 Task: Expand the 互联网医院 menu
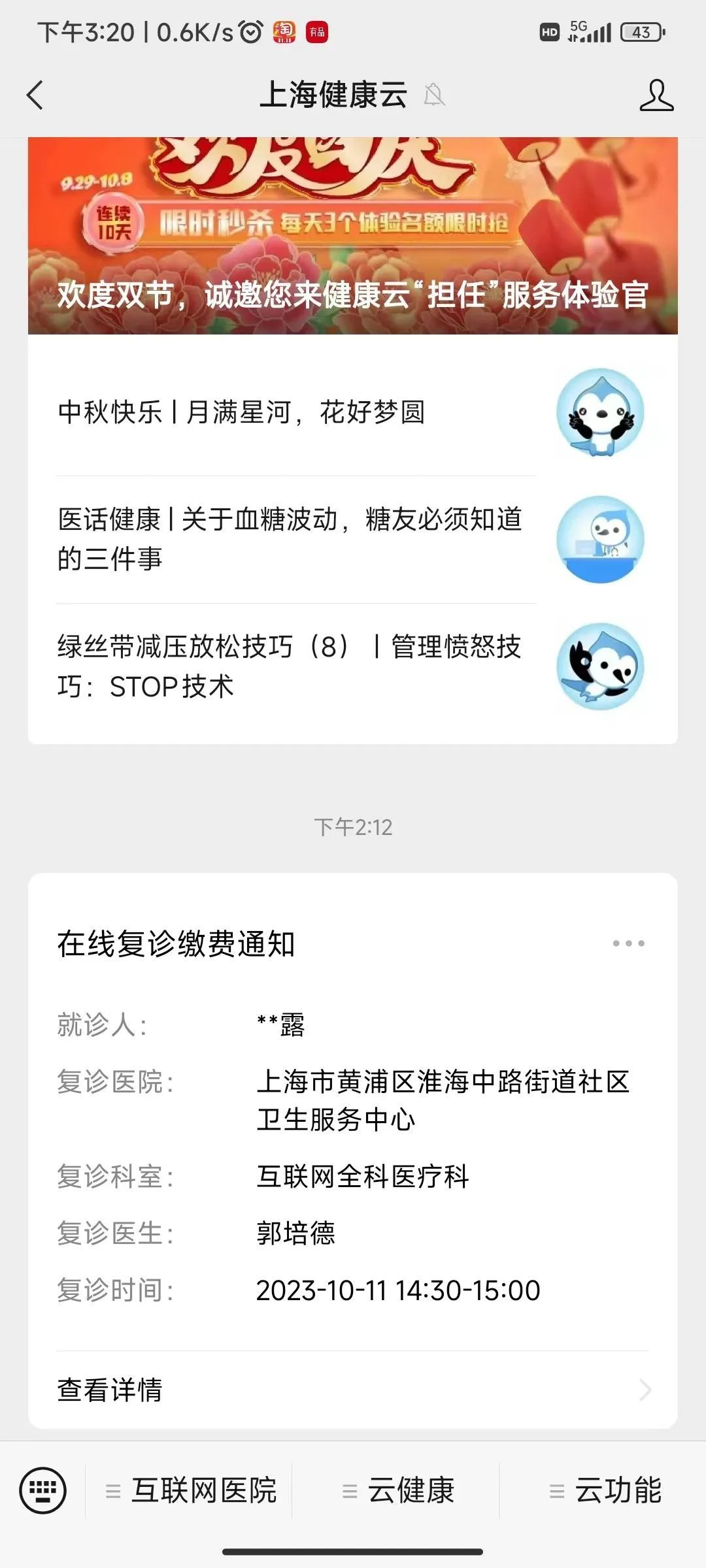(190, 1491)
